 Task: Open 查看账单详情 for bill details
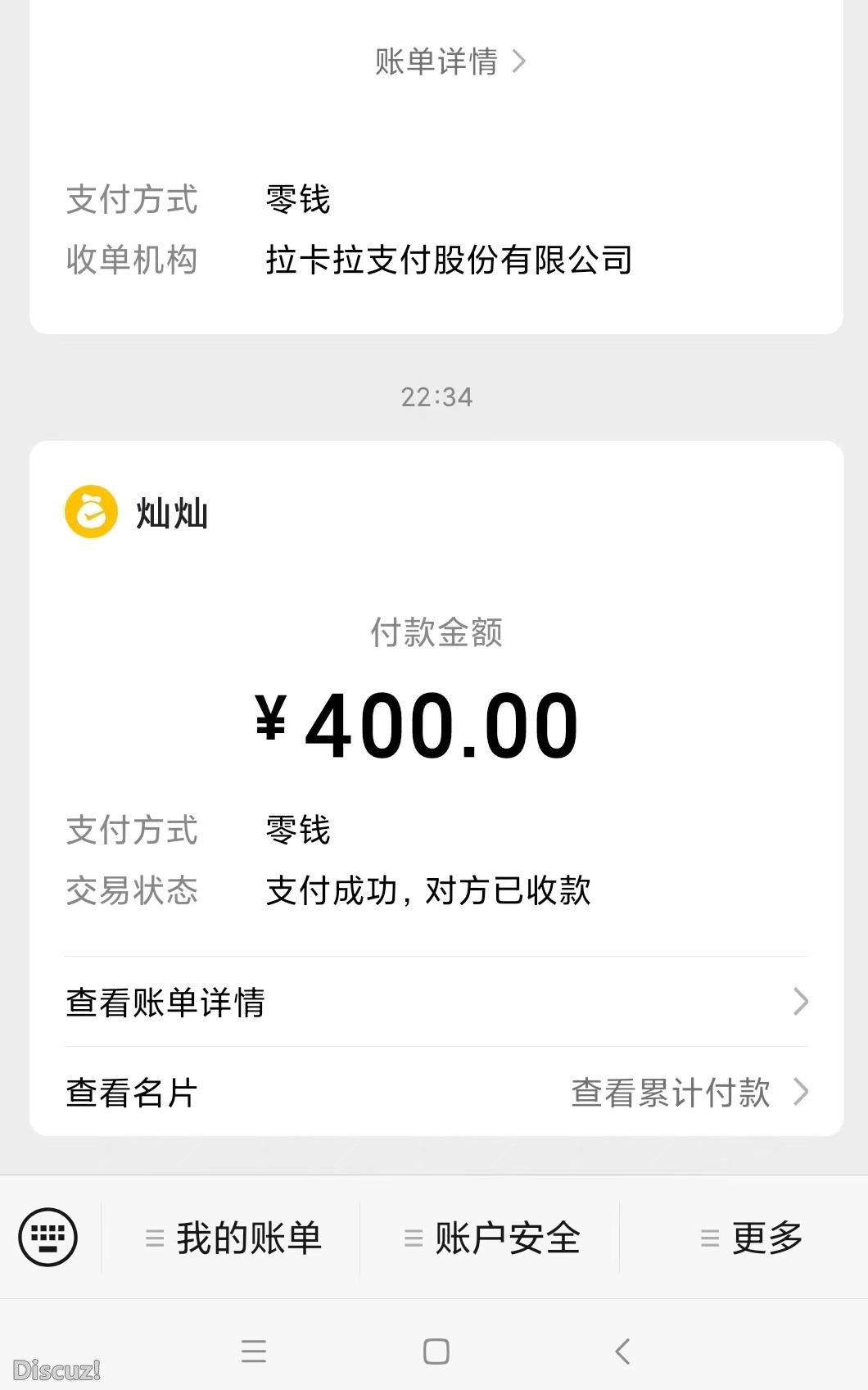coord(165,1001)
